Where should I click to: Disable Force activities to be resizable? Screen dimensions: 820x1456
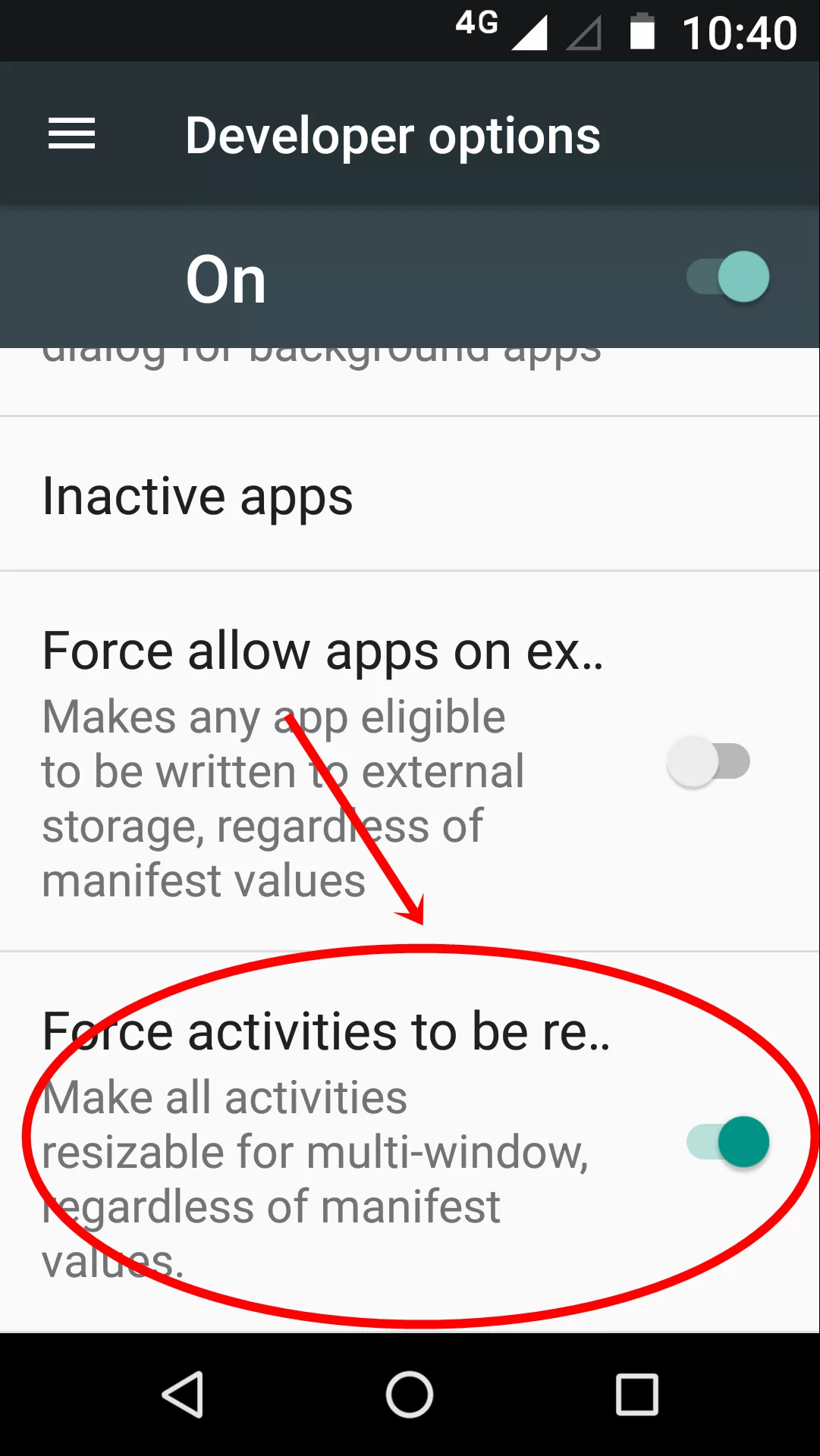pyautogui.click(x=727, y=1141)
